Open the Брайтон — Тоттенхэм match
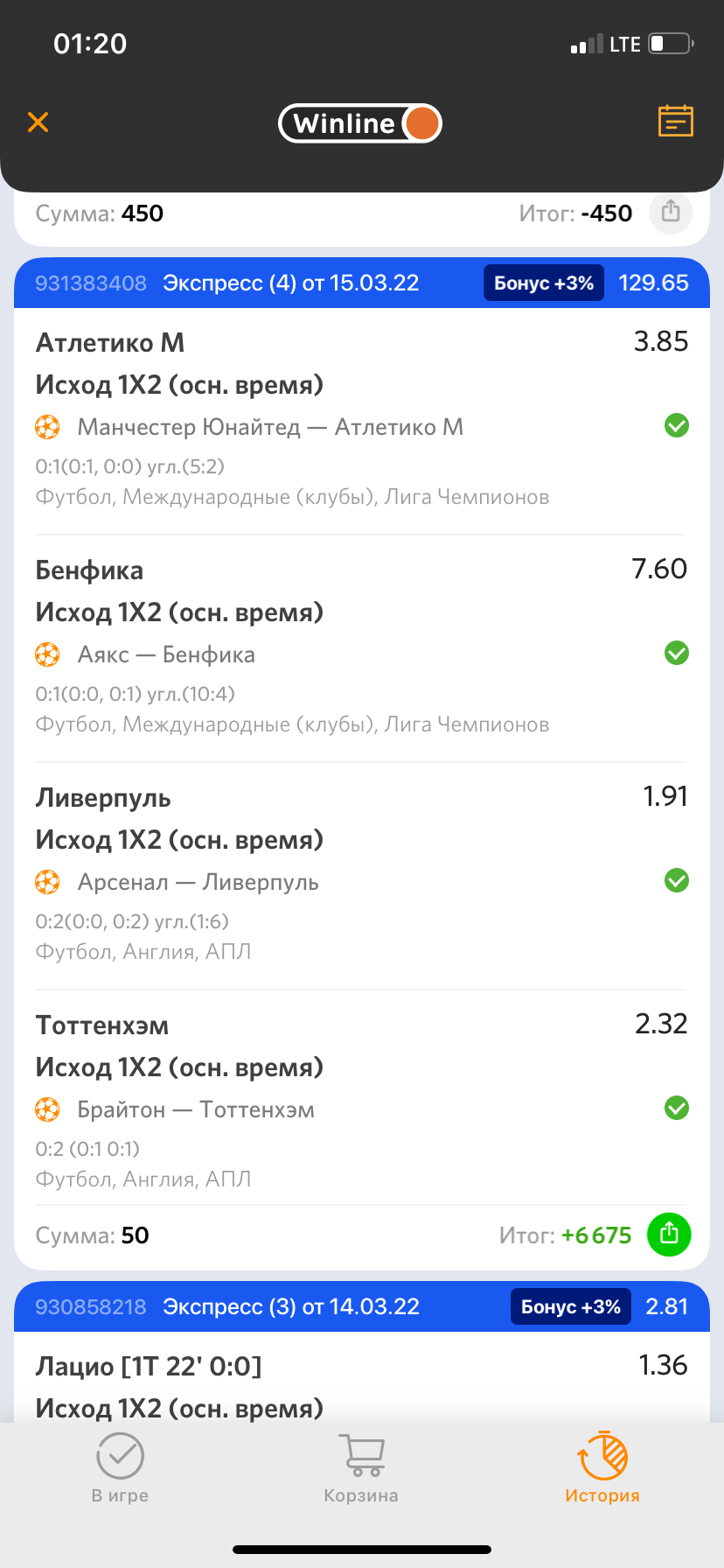 [196, 1109]
